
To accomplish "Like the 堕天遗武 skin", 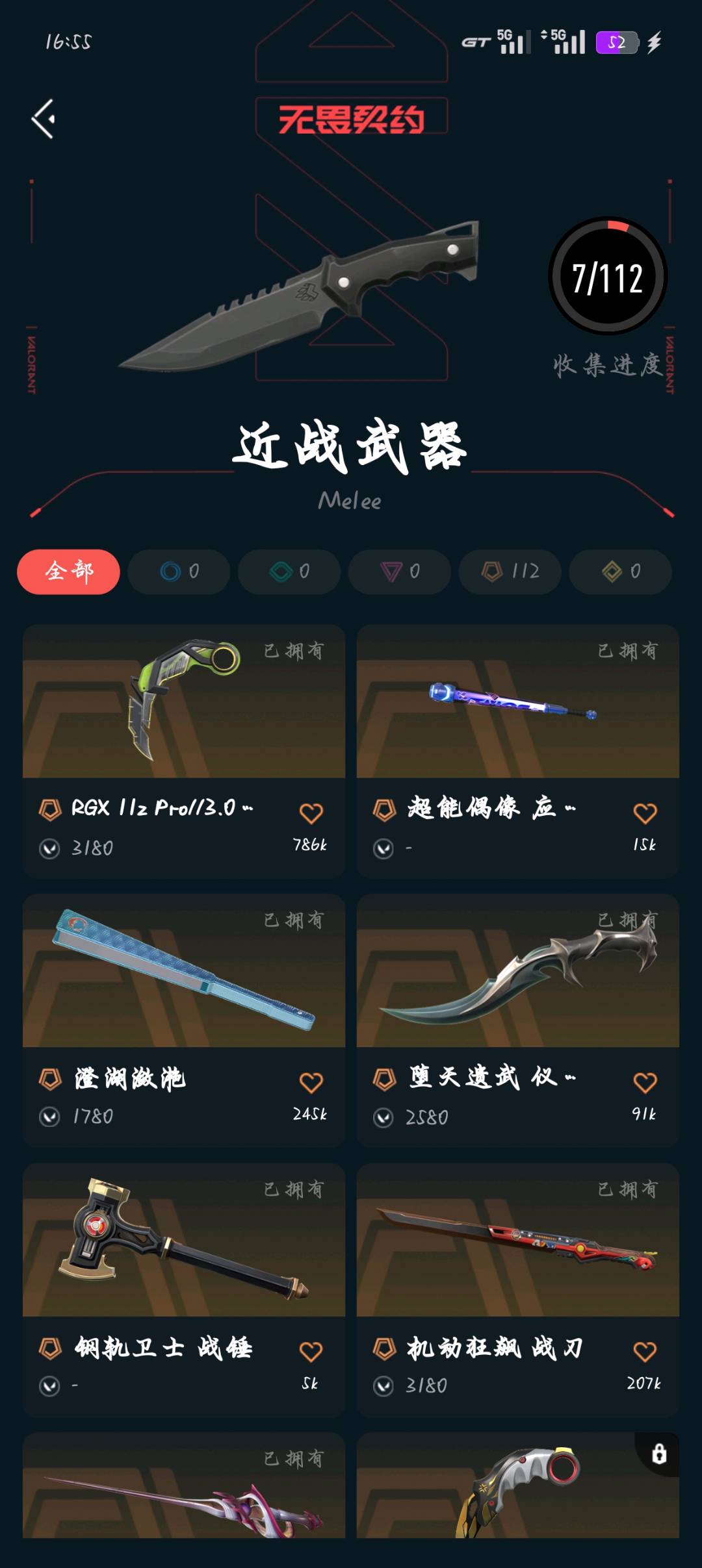I will point(645,1082).
